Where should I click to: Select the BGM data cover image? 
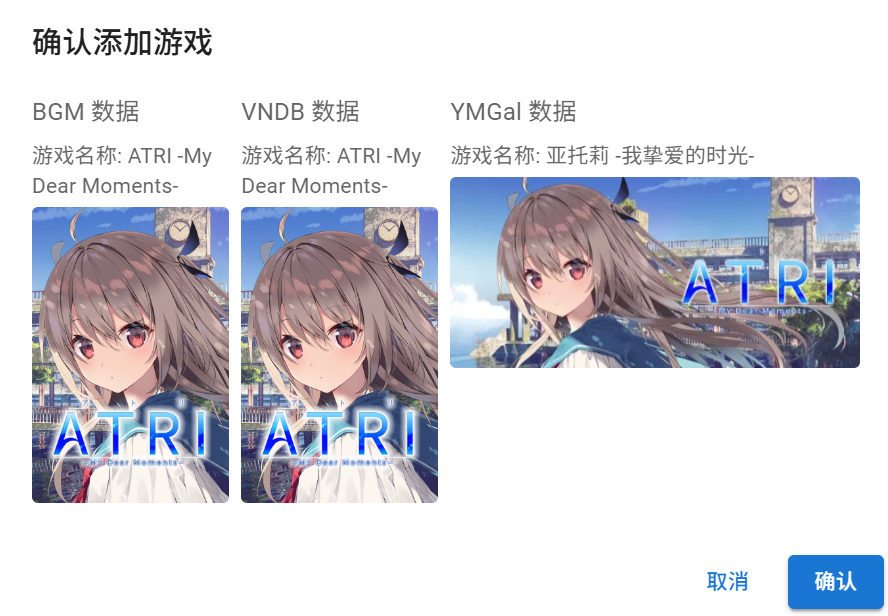coord(130,354)
